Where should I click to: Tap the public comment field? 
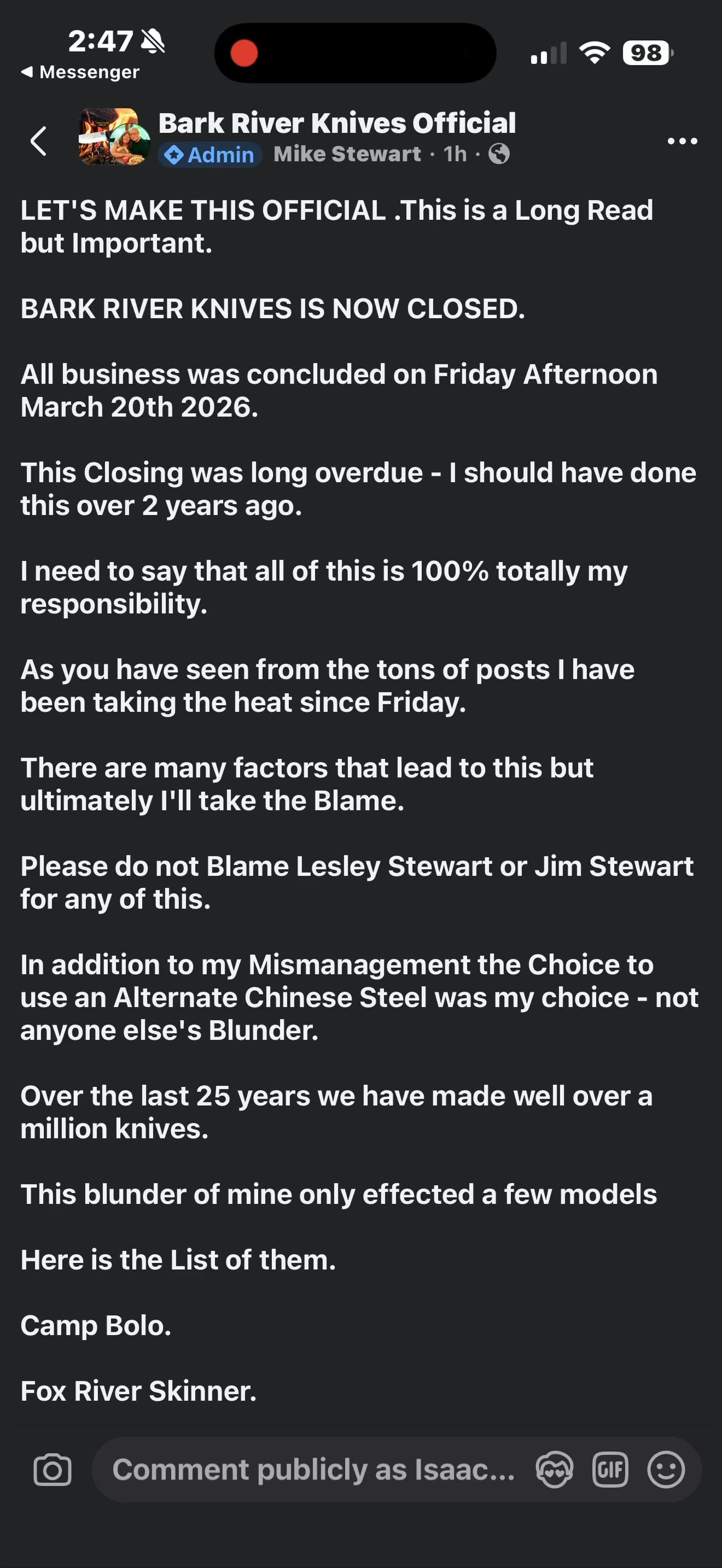click(313, 1470)
